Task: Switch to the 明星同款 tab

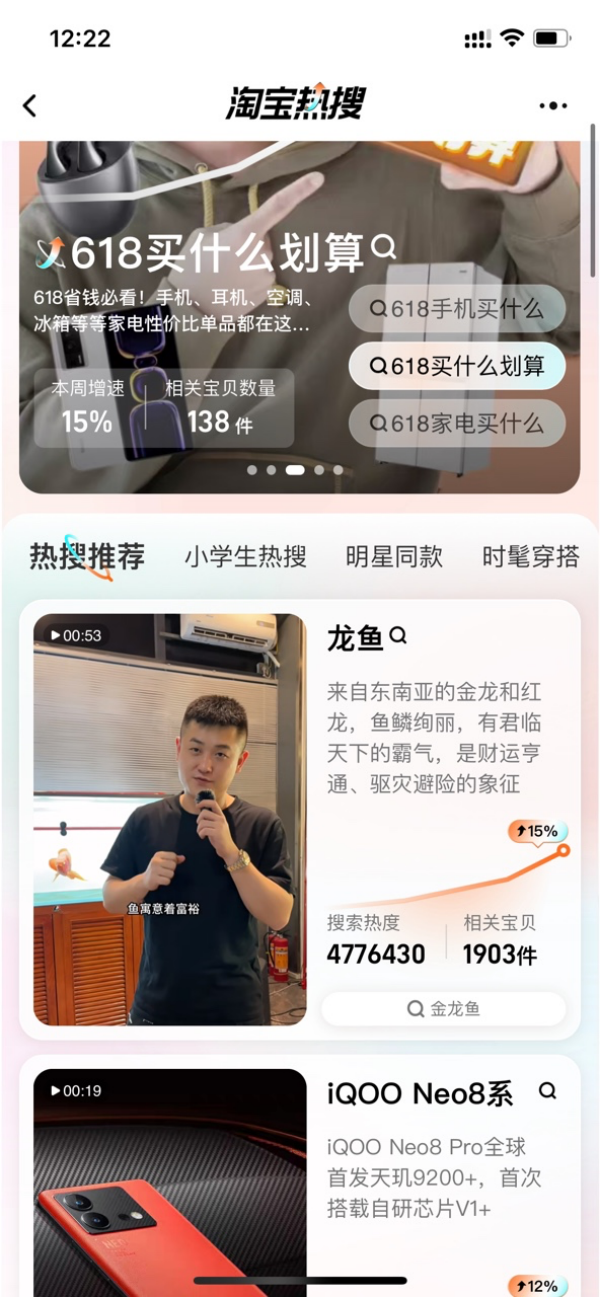Action: click(394, 557)
